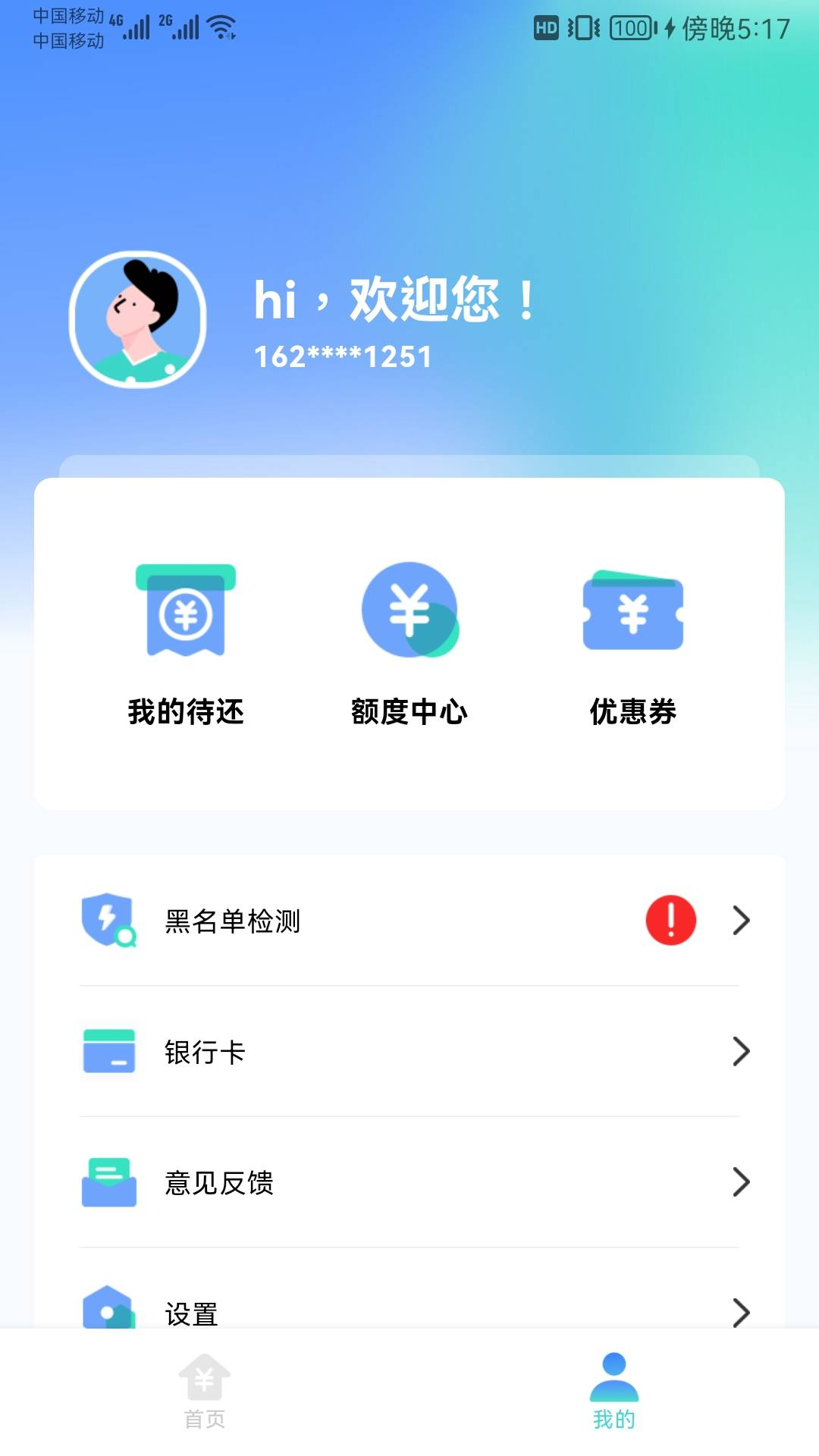The image size is (819, 1456).
Task: View my 优惠券 coupons
Action: coord(632,645)
